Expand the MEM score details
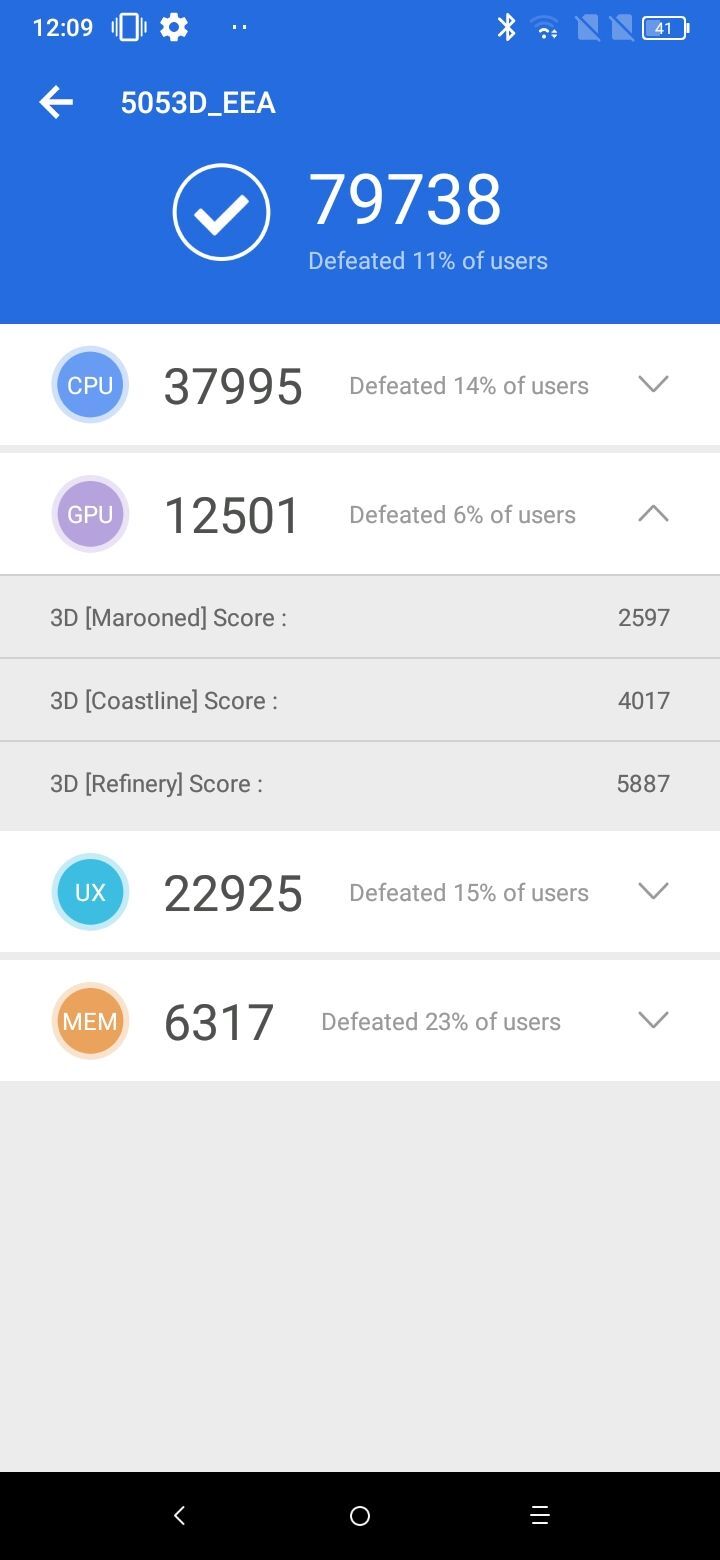Viewport: 720px width, 1560px height. point(653,1021)
